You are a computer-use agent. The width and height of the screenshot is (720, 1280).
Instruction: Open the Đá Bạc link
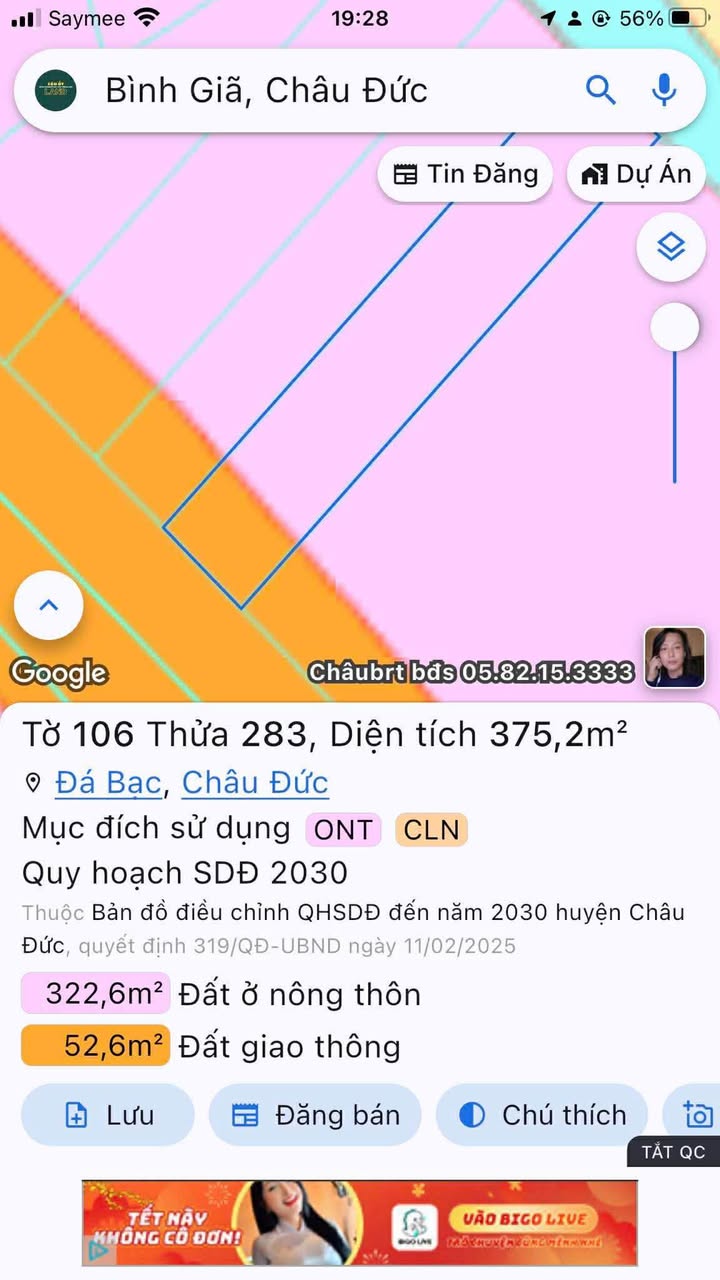108,782
